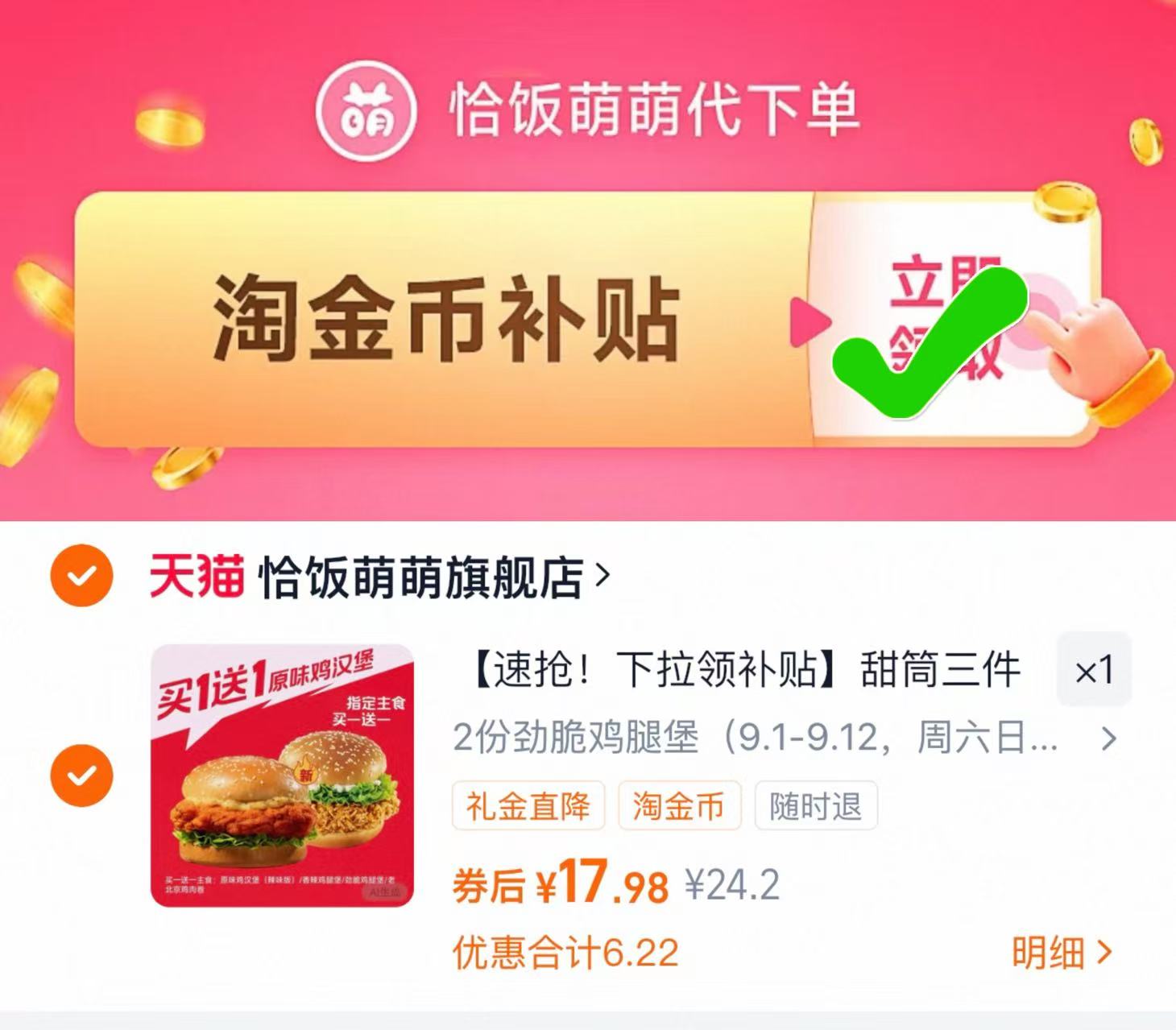The image size is (1176, 1030).
Task: Change the 2份劲脆鸡腿堡 spec option
Action: coord(783,738)
